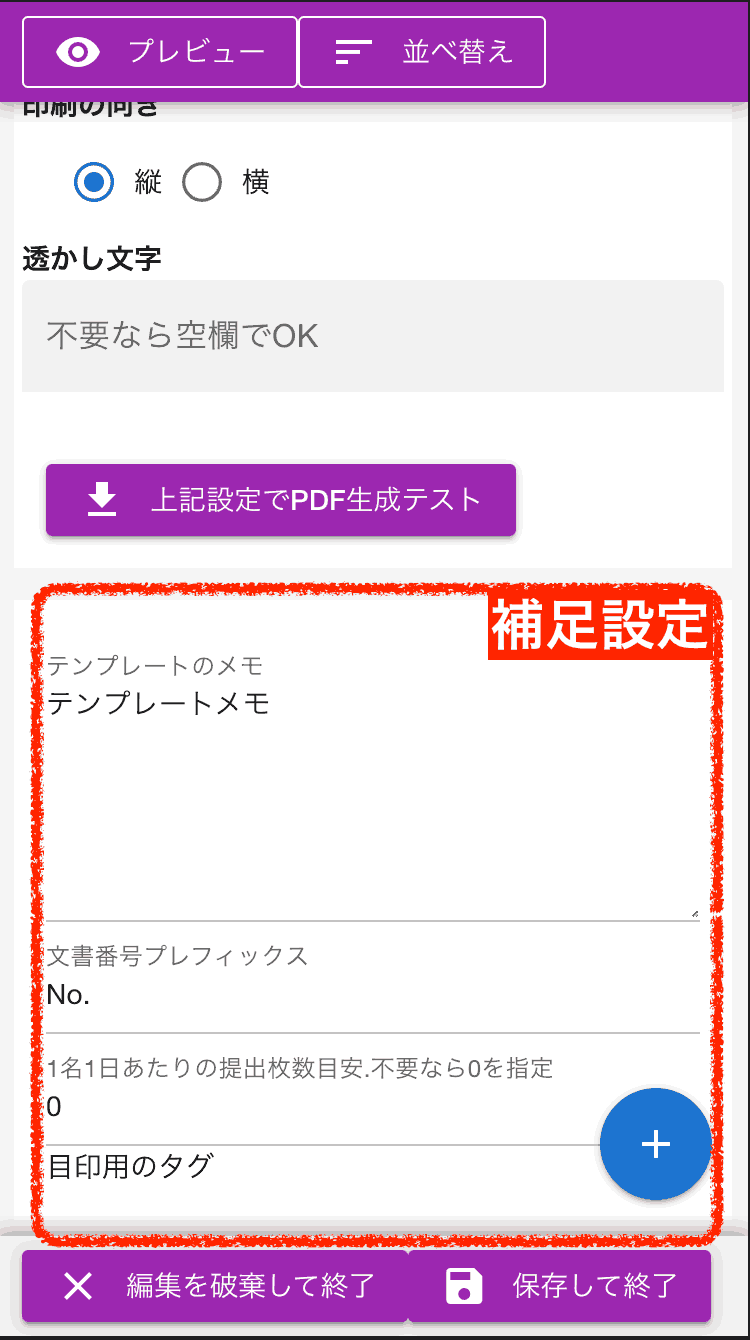Click the download icon on PDF生成テスト button
Image resolution: width=750 pixels, height=1340 pixels.
pyautogui.click(x=100, y=500)
